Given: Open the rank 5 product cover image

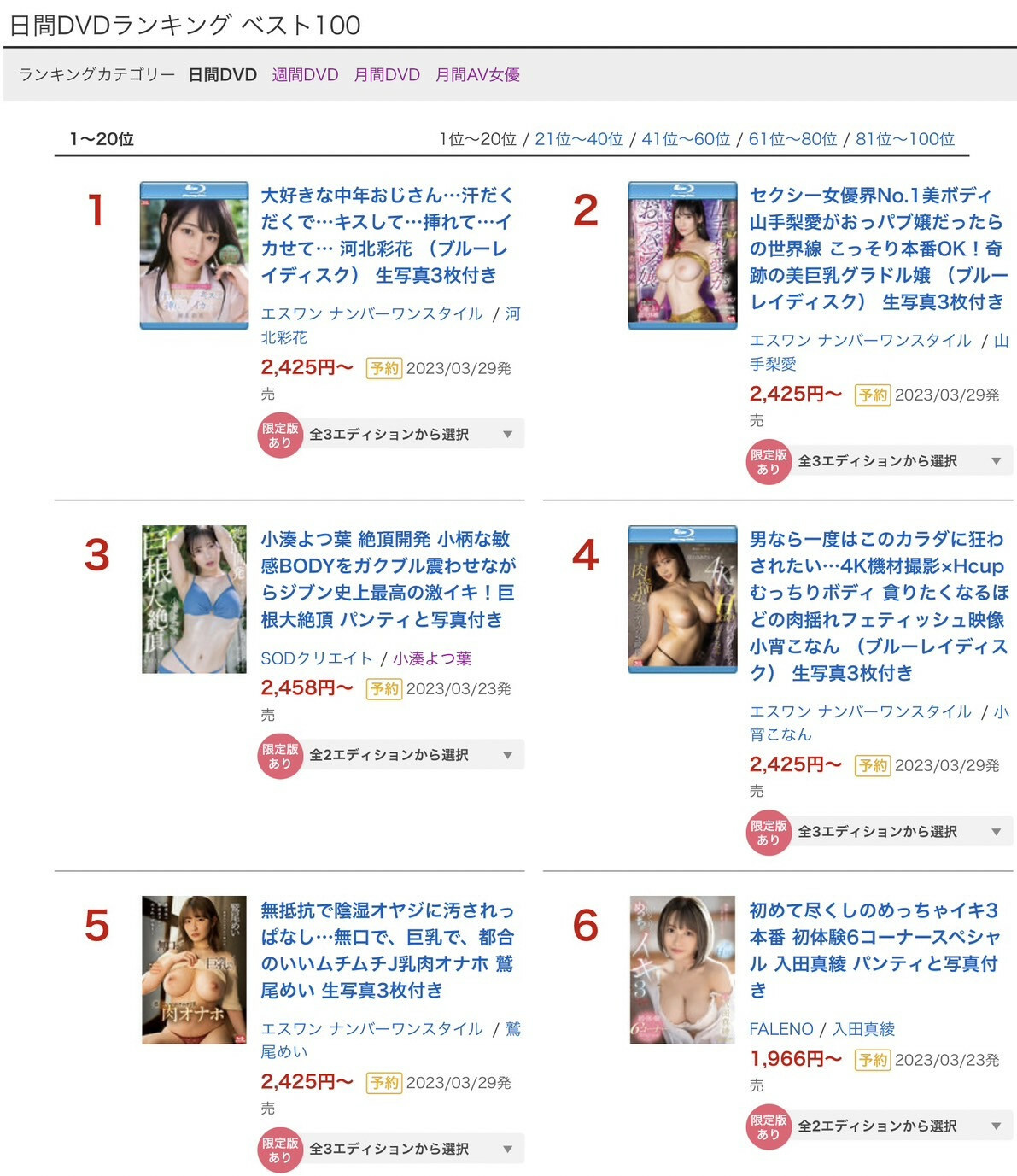Looking at the screenshot, I should coord(194,969).
